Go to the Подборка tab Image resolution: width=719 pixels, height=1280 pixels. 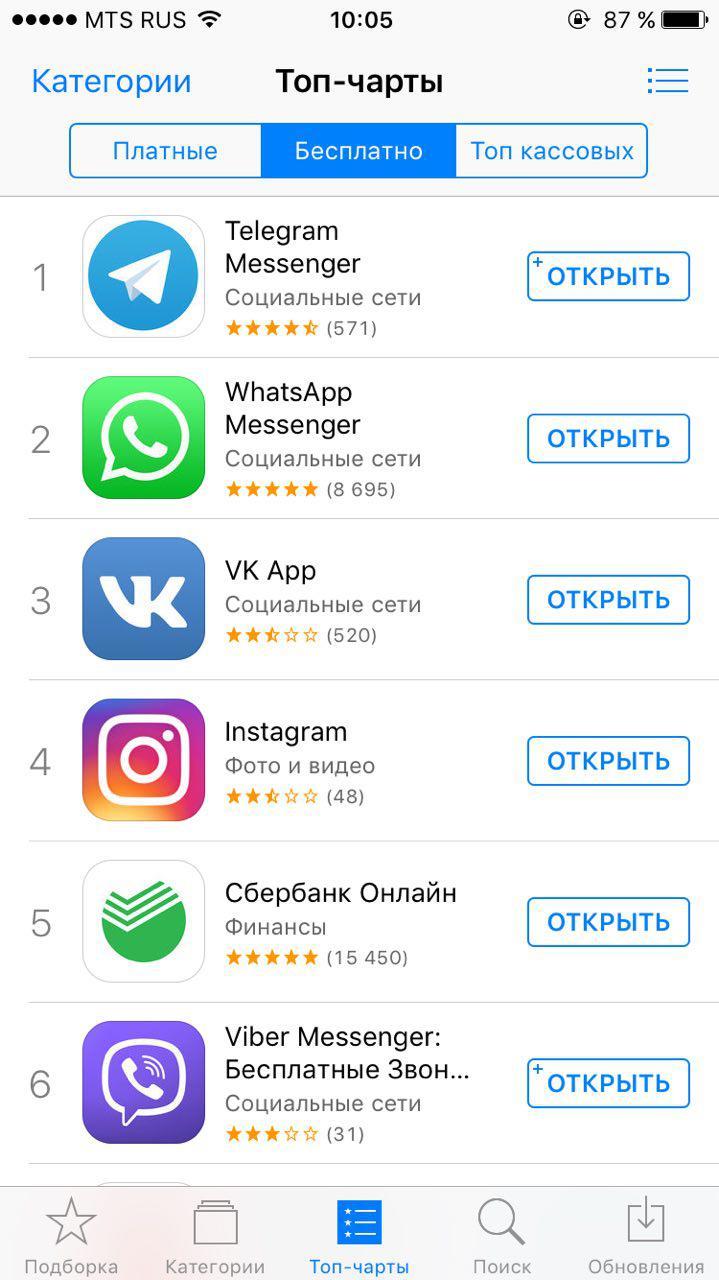(x=71, y=1236)
